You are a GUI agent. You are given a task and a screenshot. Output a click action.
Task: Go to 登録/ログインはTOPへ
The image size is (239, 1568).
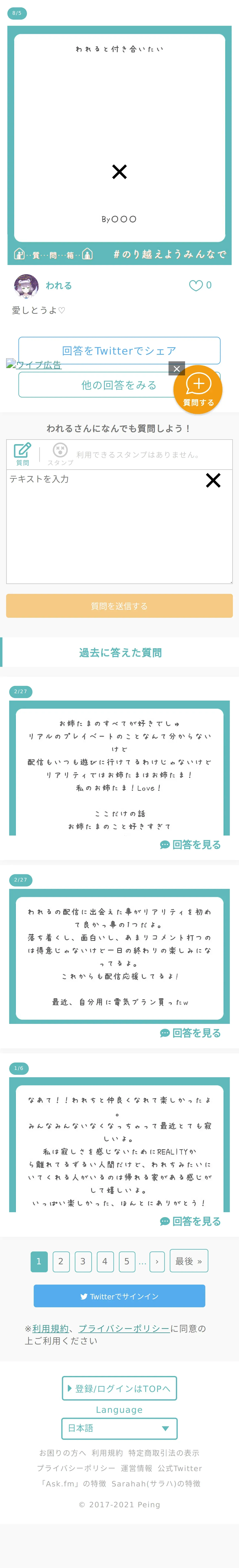point(119,1388)
